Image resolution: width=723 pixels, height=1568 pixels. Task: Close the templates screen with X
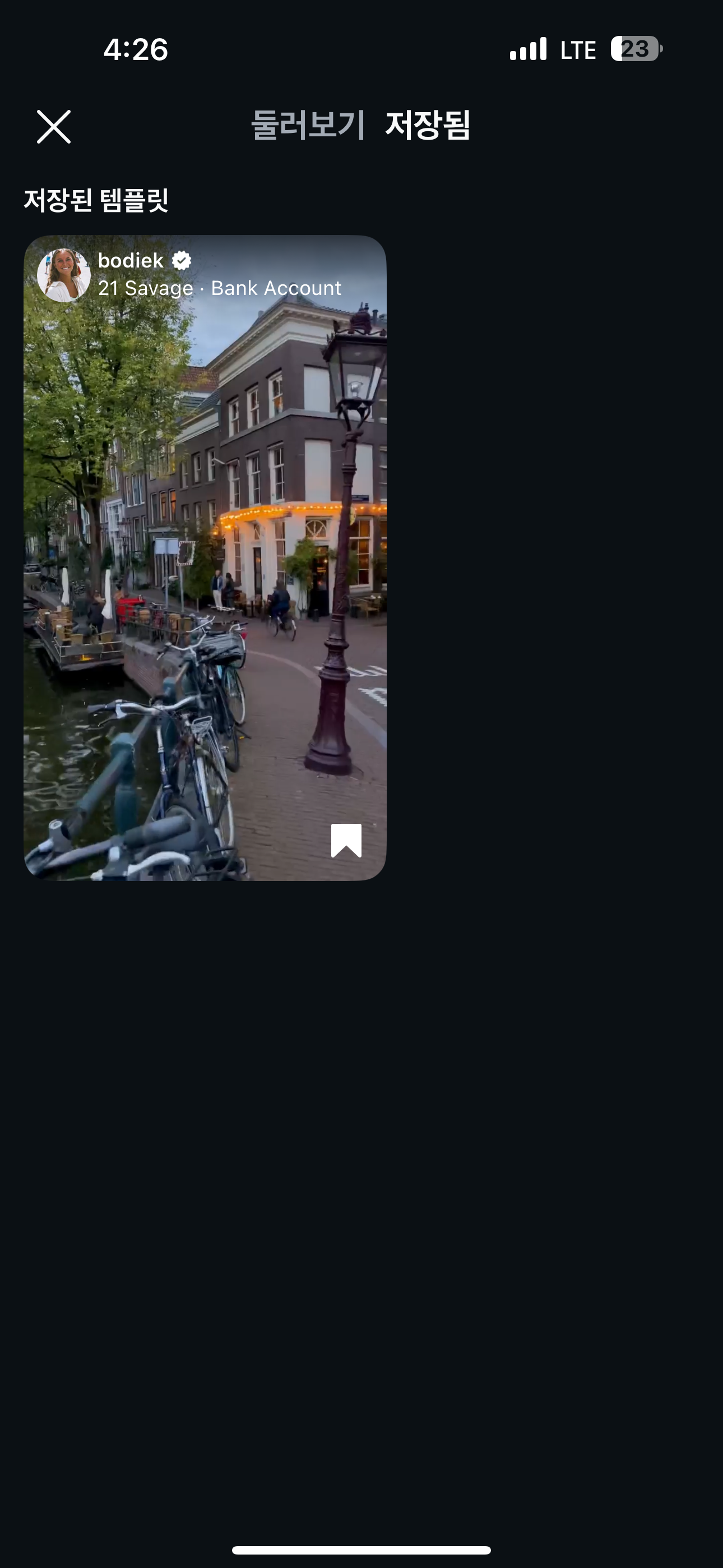click(54, 127)
